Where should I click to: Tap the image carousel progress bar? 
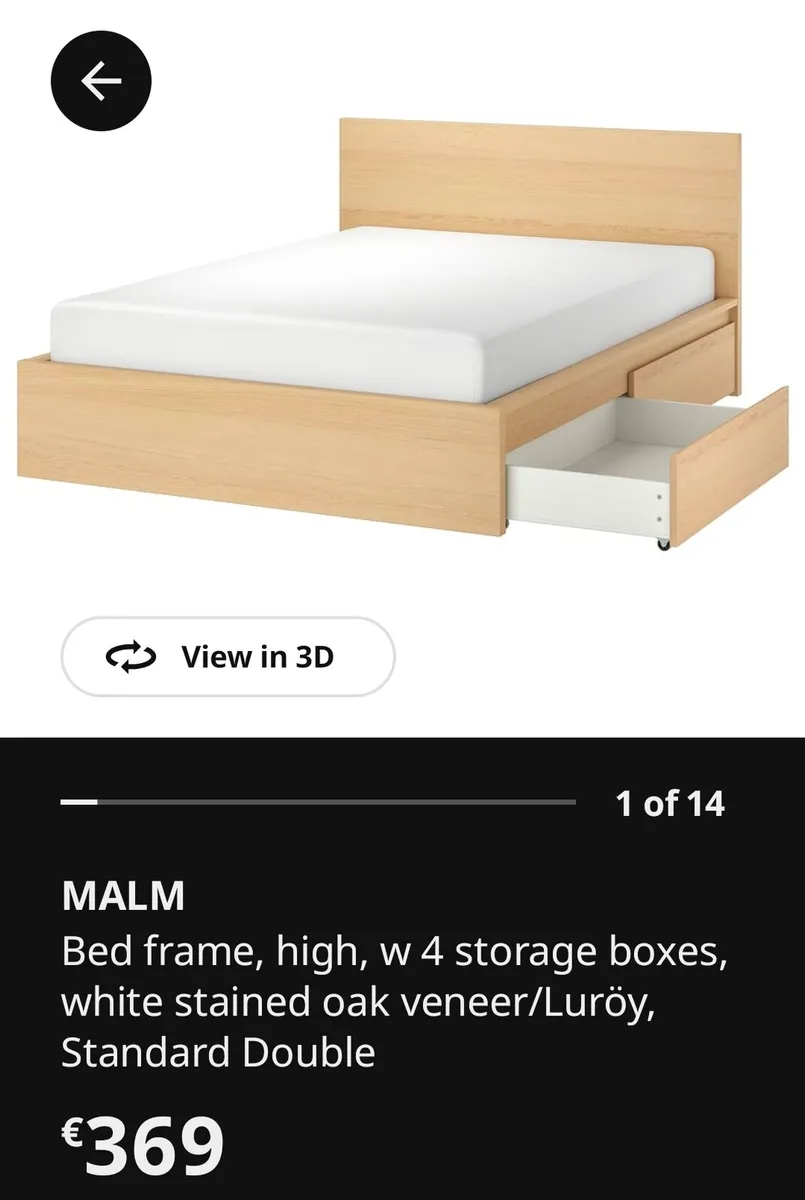(320, 801)
